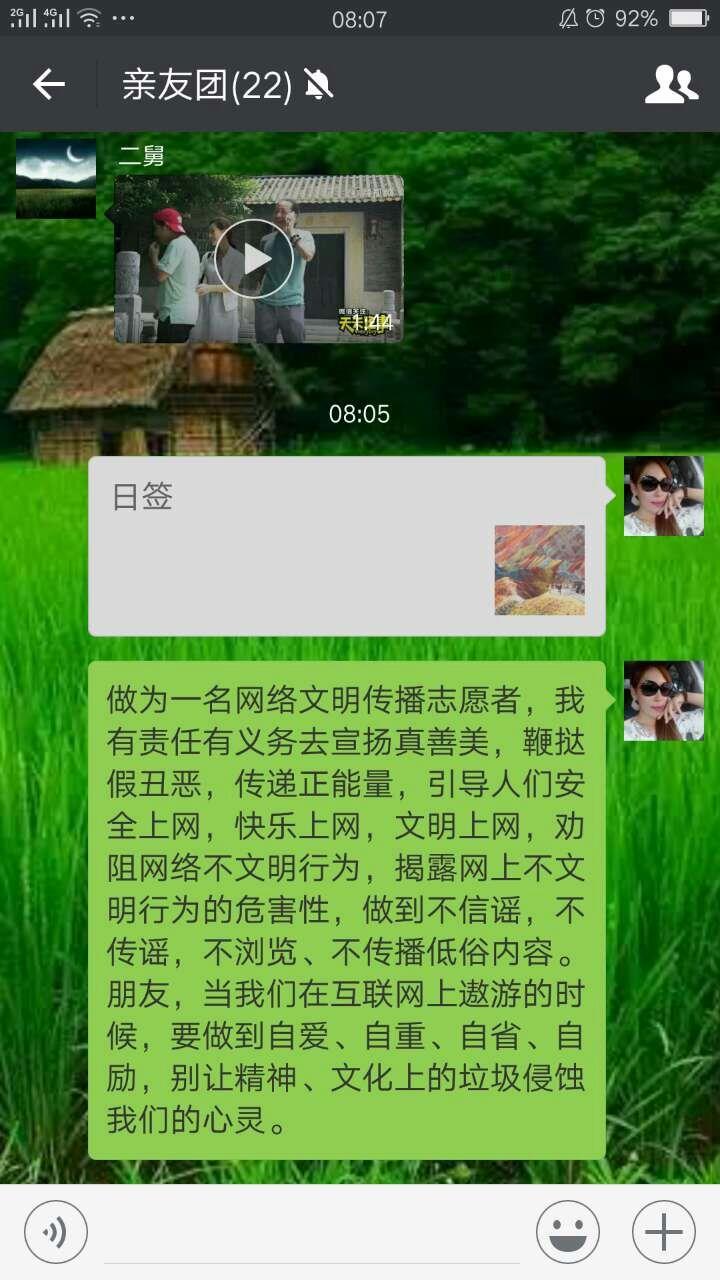
Task: Open the plus attachment menu
Action: pos(664,1232)
